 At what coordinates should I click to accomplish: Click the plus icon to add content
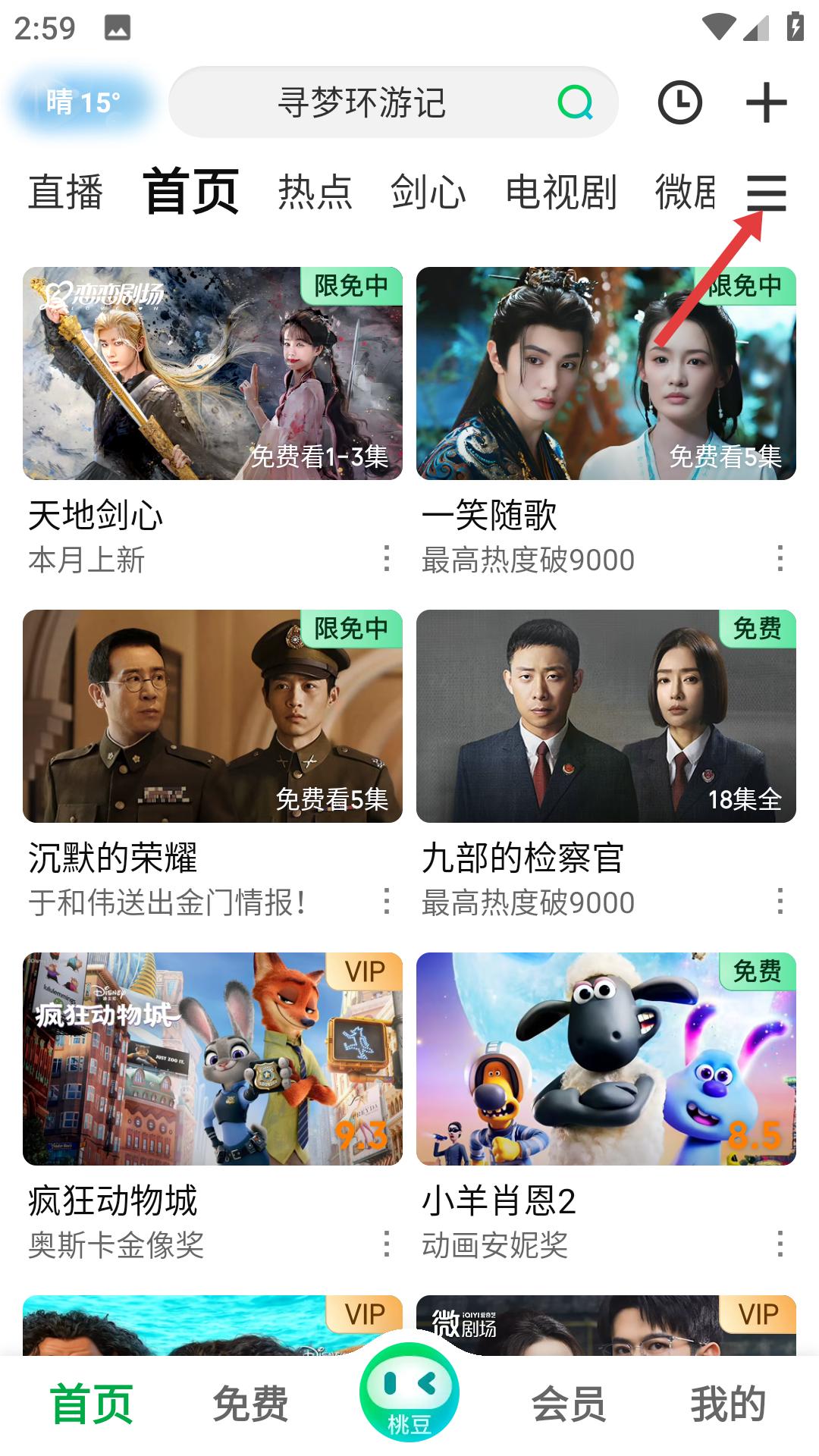[766, 101]
